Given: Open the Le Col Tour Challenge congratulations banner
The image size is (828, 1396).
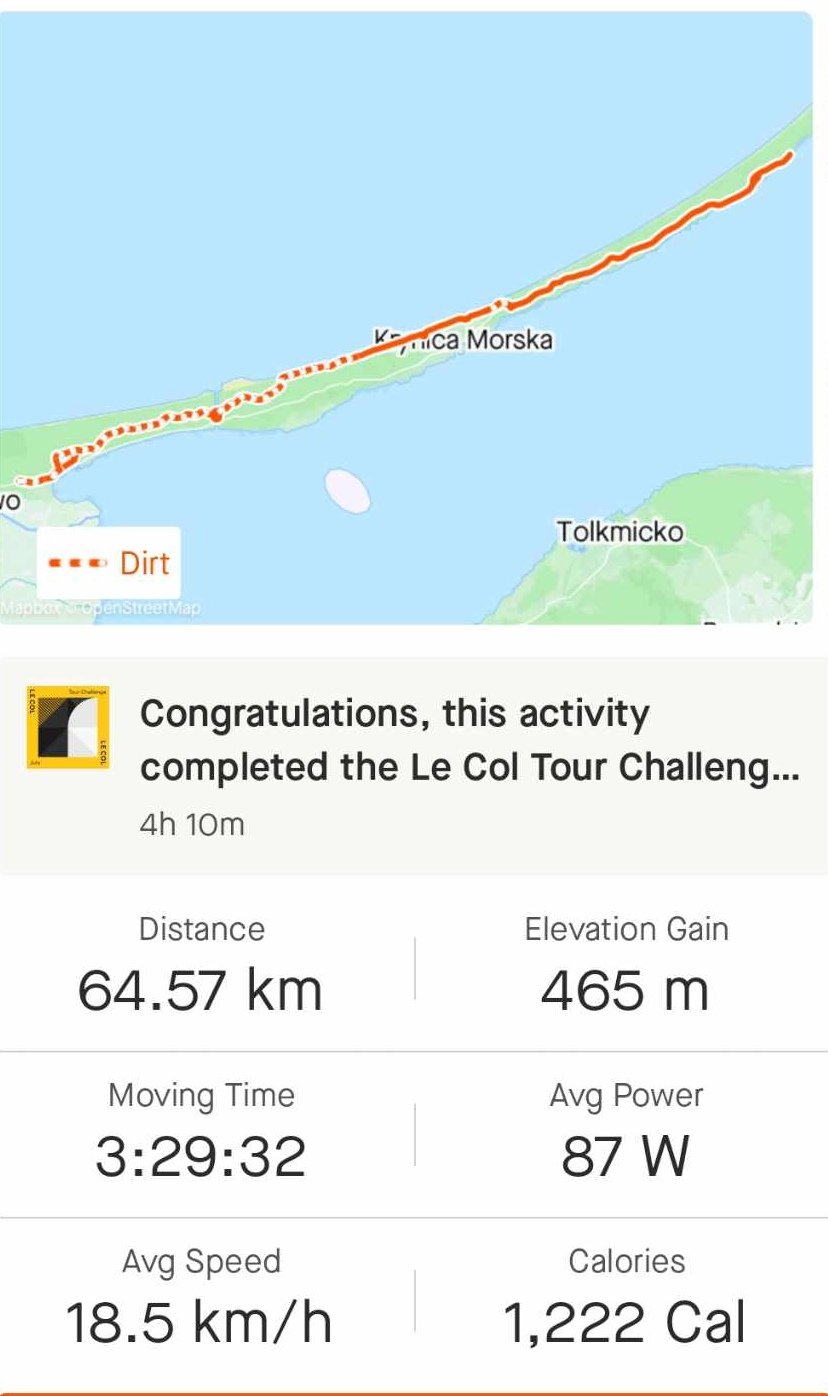Looking at the screenshot, I should (x=414, y=765).
